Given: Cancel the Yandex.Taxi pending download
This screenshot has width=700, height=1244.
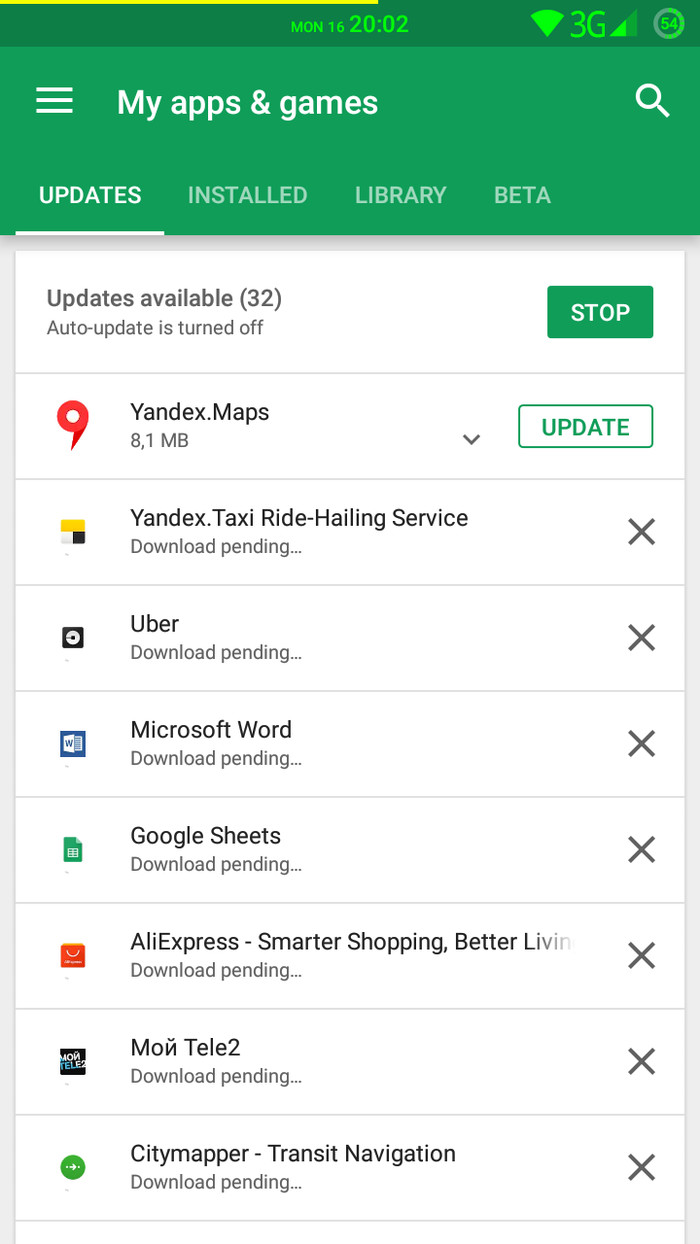Looking at the screenshot, I should coord(641,532).
